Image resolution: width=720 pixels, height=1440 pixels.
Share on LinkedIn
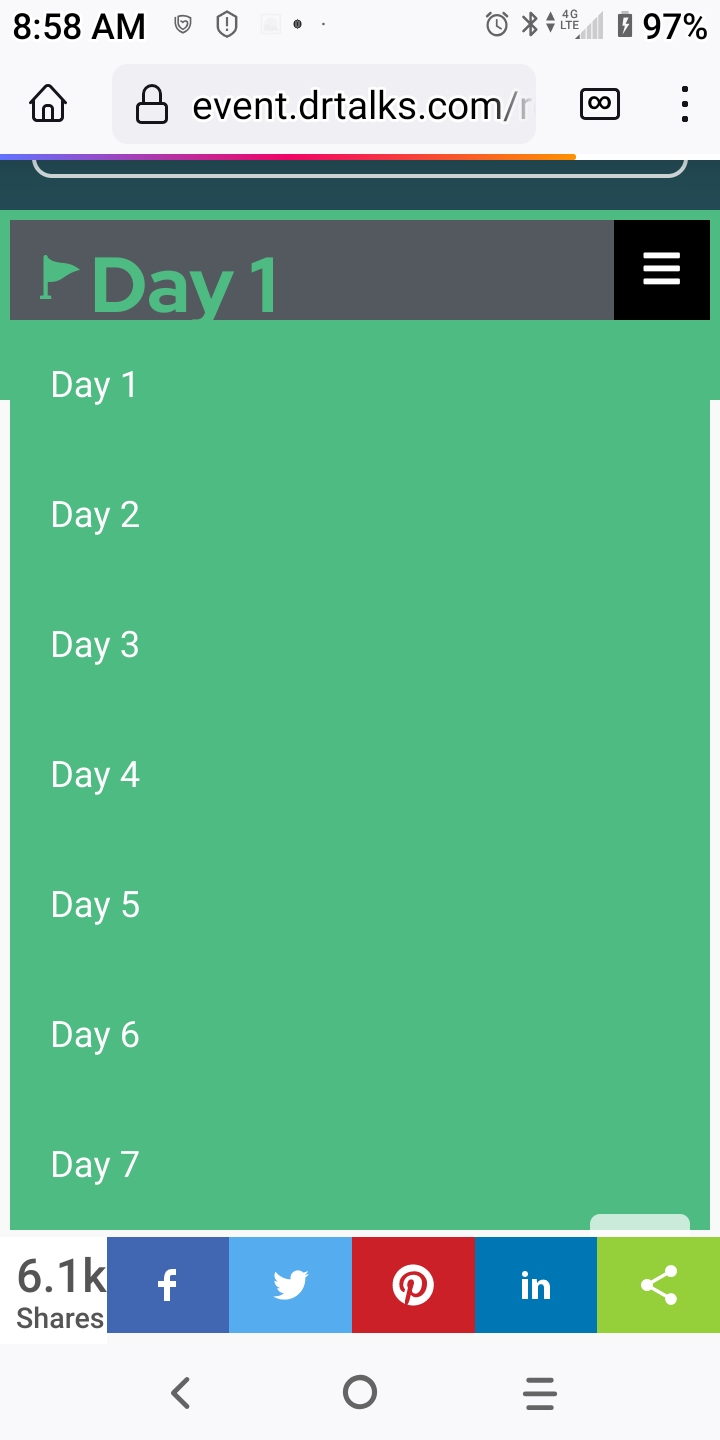536,1285
